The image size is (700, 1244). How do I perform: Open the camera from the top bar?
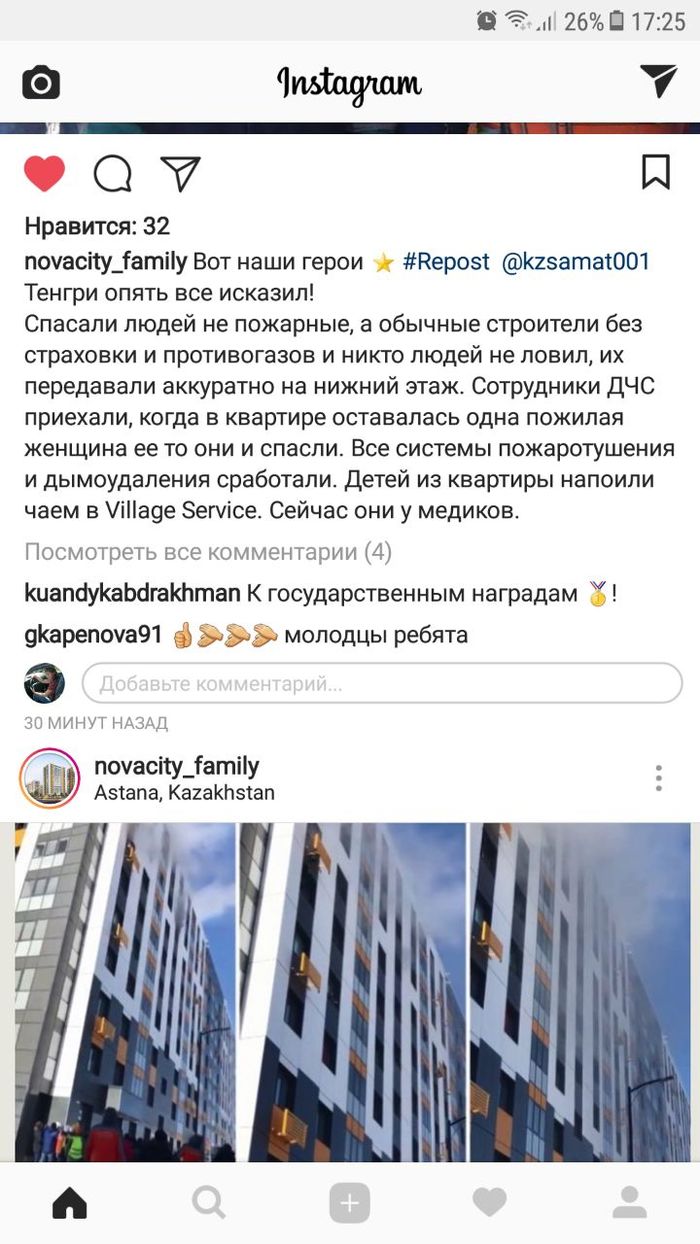[x=41, y=82]
